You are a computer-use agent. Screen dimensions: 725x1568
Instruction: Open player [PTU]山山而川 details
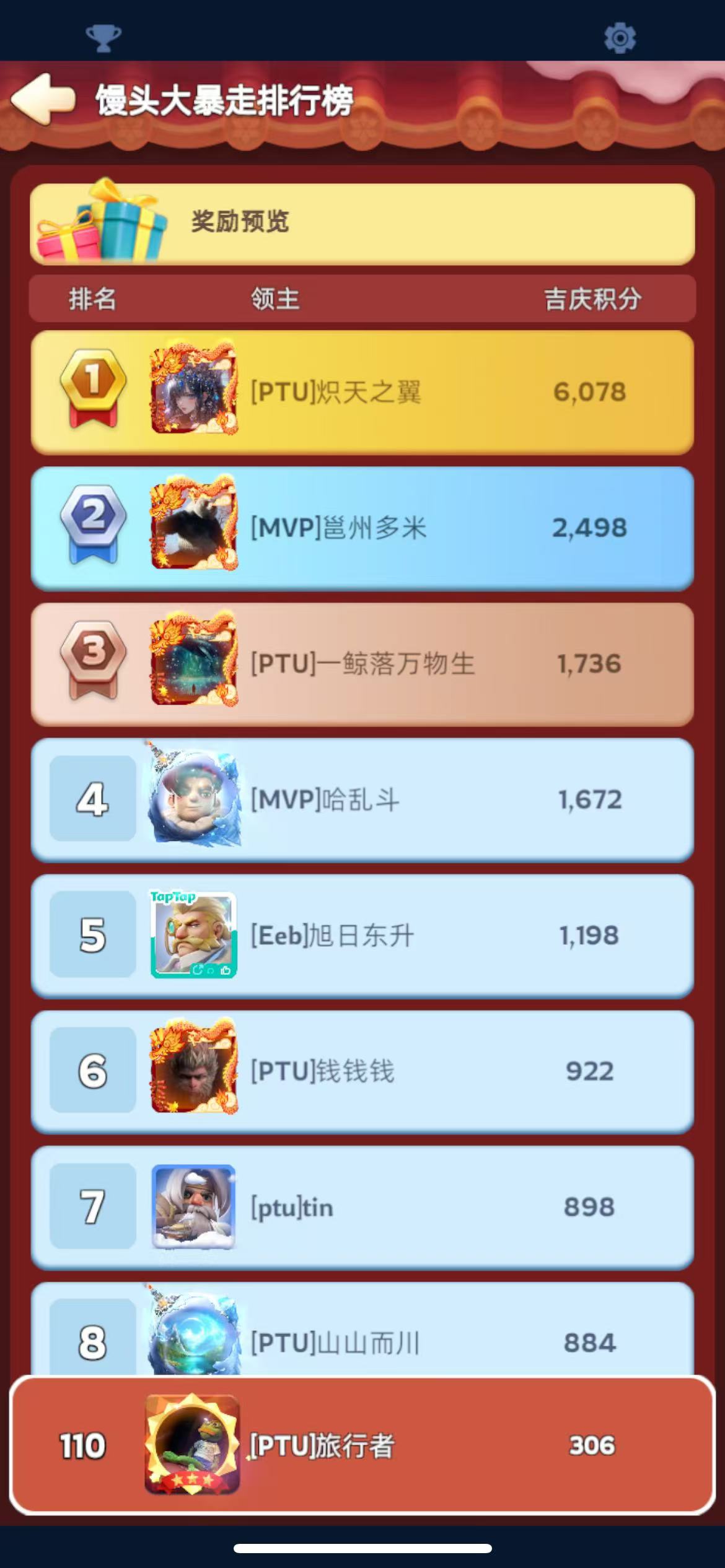pyautogui.click(x=362, y=1338)
